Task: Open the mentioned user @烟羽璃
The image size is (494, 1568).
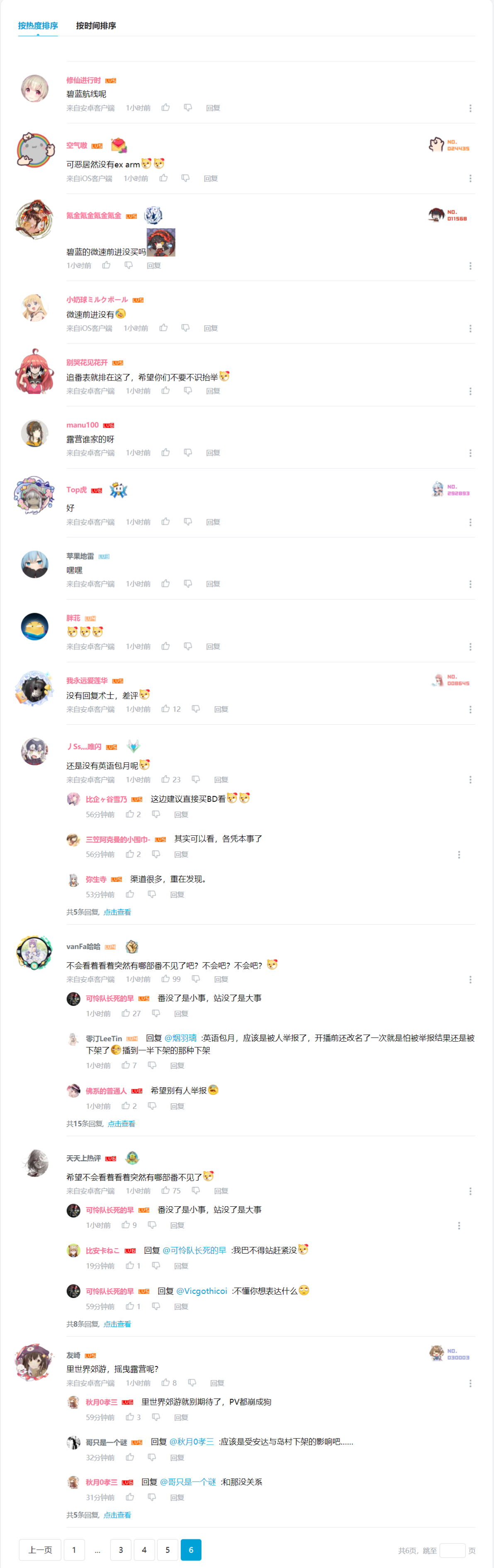Action: pyautogui.click(x=180, y=1038)
